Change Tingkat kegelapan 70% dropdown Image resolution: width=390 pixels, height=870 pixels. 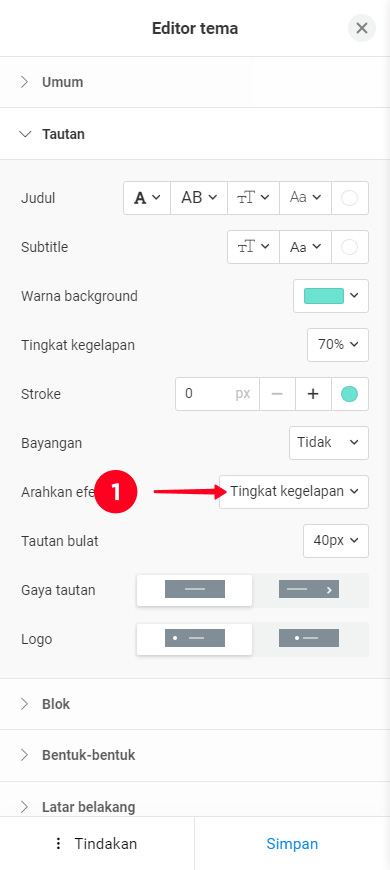[x=338, y=345]
